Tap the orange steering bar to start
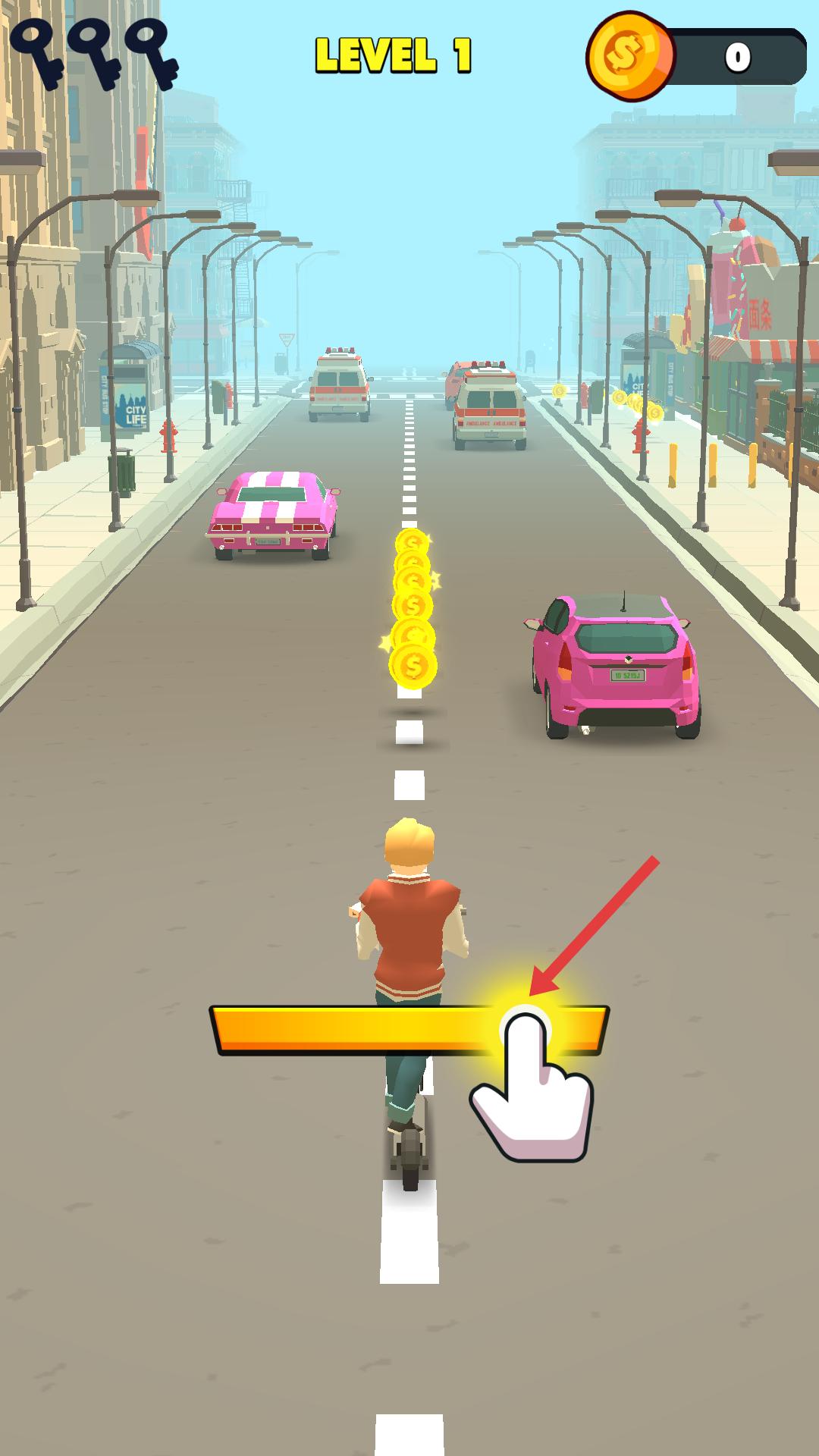 pyautogui.click(x=409, y=1029)
